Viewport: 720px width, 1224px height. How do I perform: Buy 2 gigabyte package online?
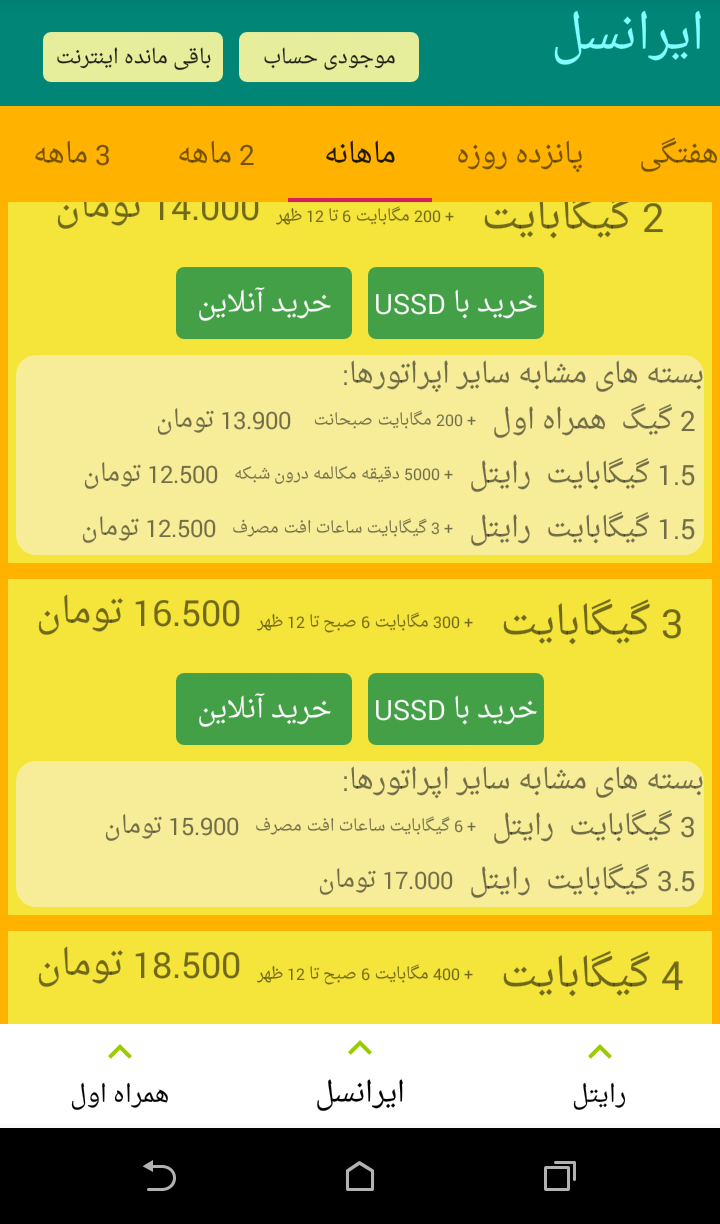(x=263, y=303)
